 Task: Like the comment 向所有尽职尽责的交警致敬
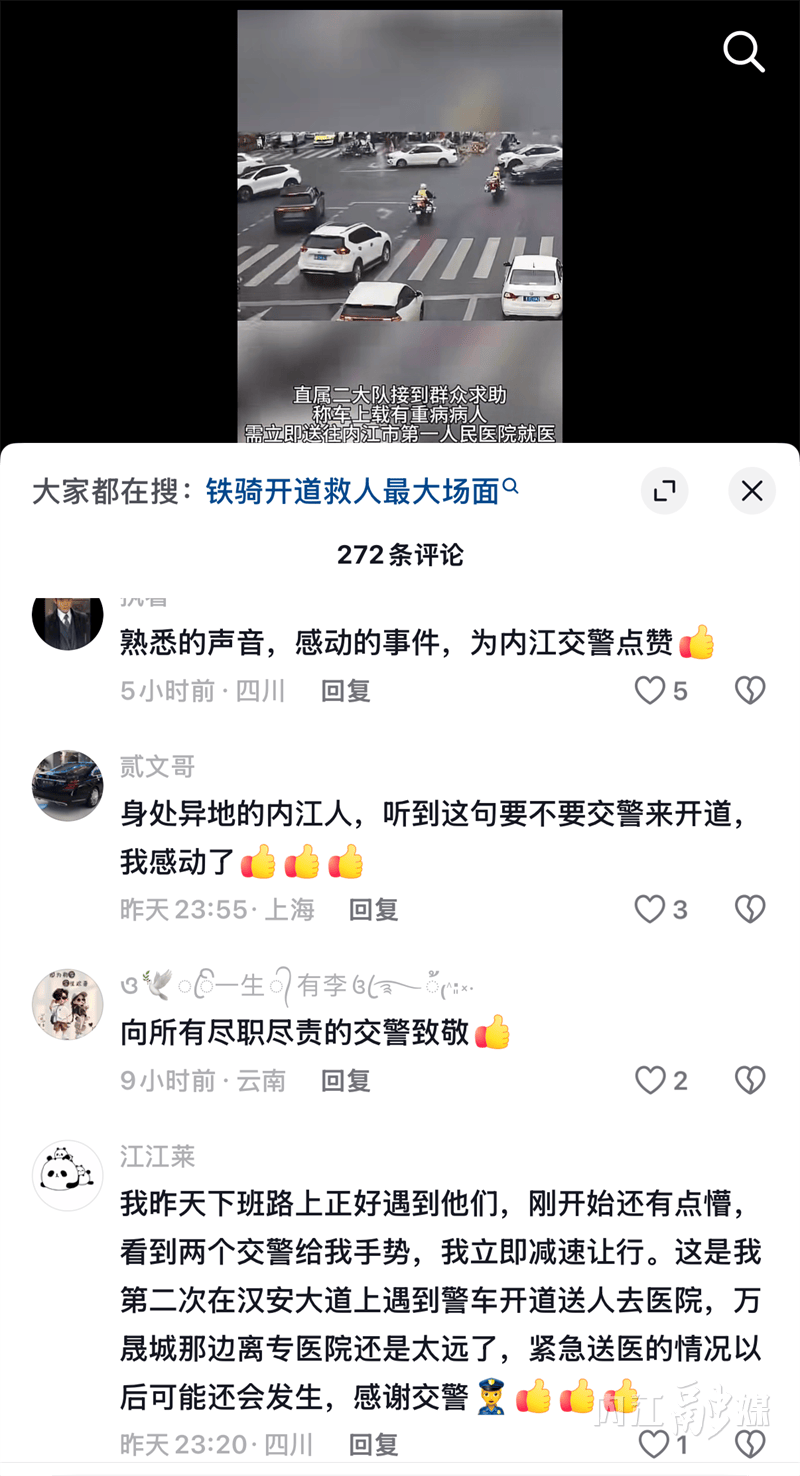click(x=651, y=1080)
